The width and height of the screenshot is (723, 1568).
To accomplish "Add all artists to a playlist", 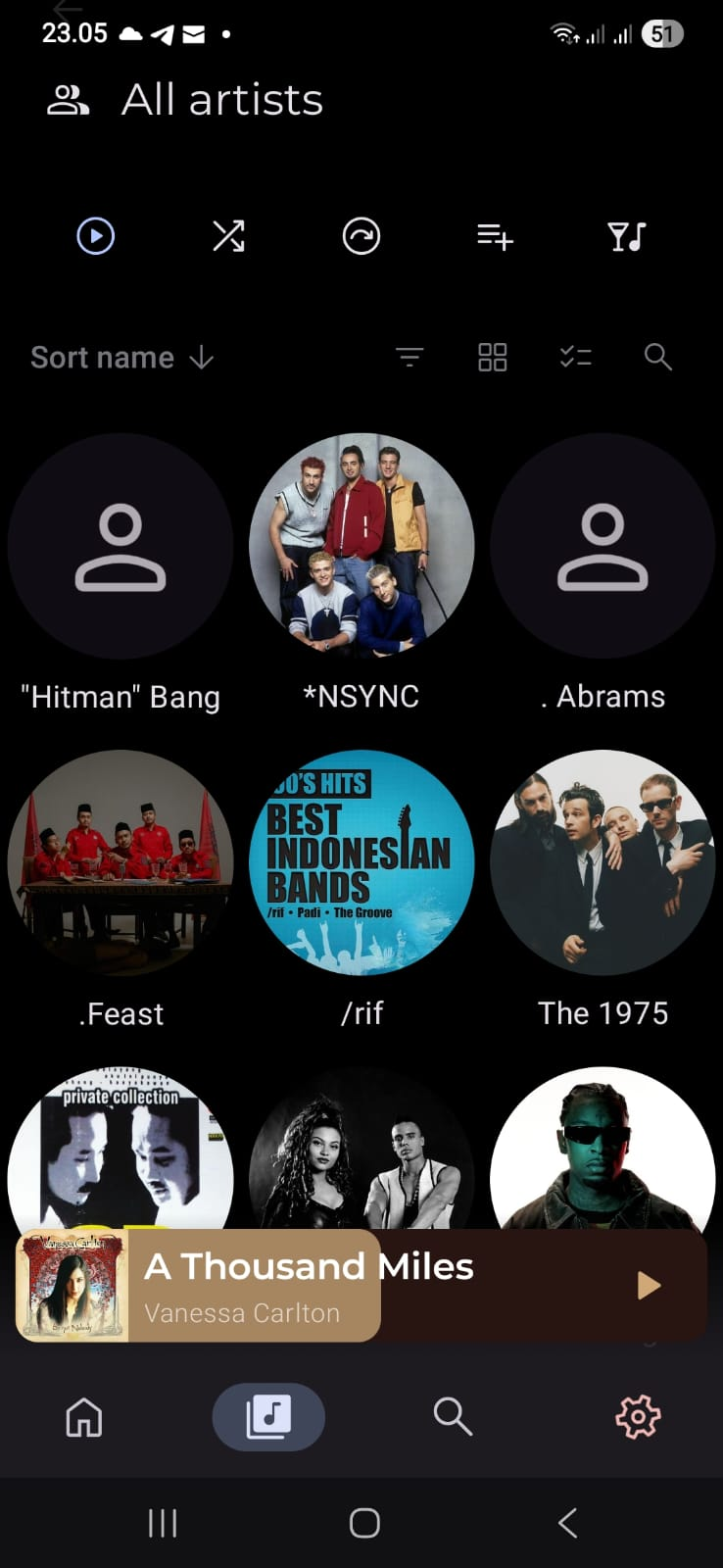I will (x=495, y=236).
